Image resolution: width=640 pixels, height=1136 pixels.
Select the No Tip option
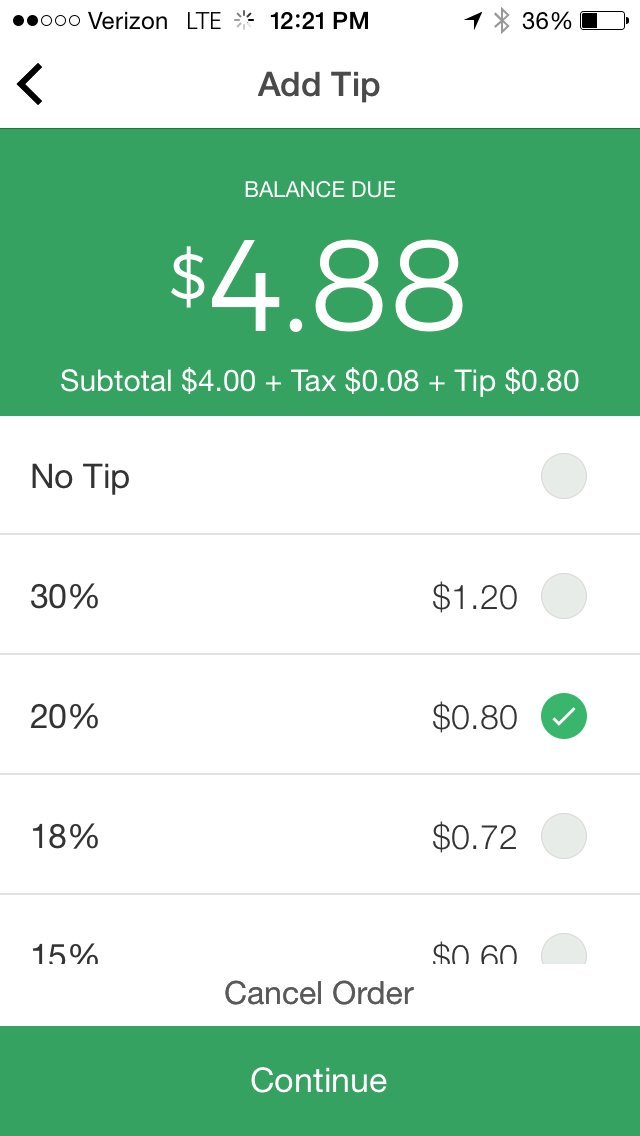point(563,477)
